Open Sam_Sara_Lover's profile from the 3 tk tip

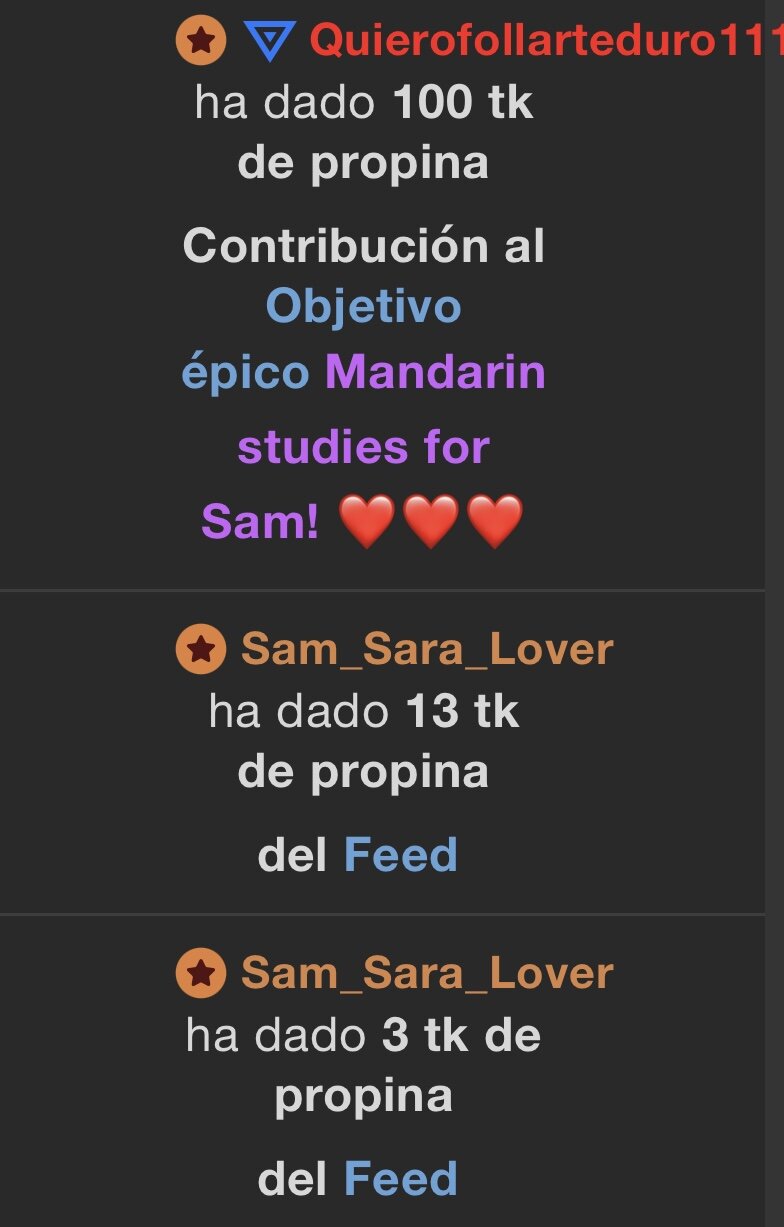[x=427, y=973]
